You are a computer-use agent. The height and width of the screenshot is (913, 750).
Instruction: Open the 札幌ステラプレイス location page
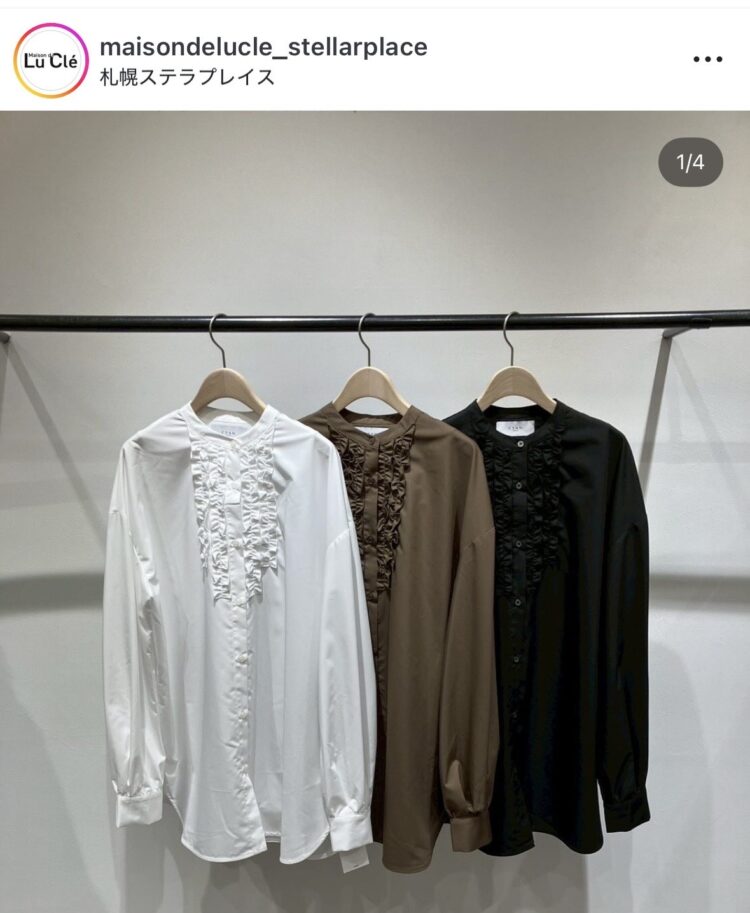[x=187, y=77]
